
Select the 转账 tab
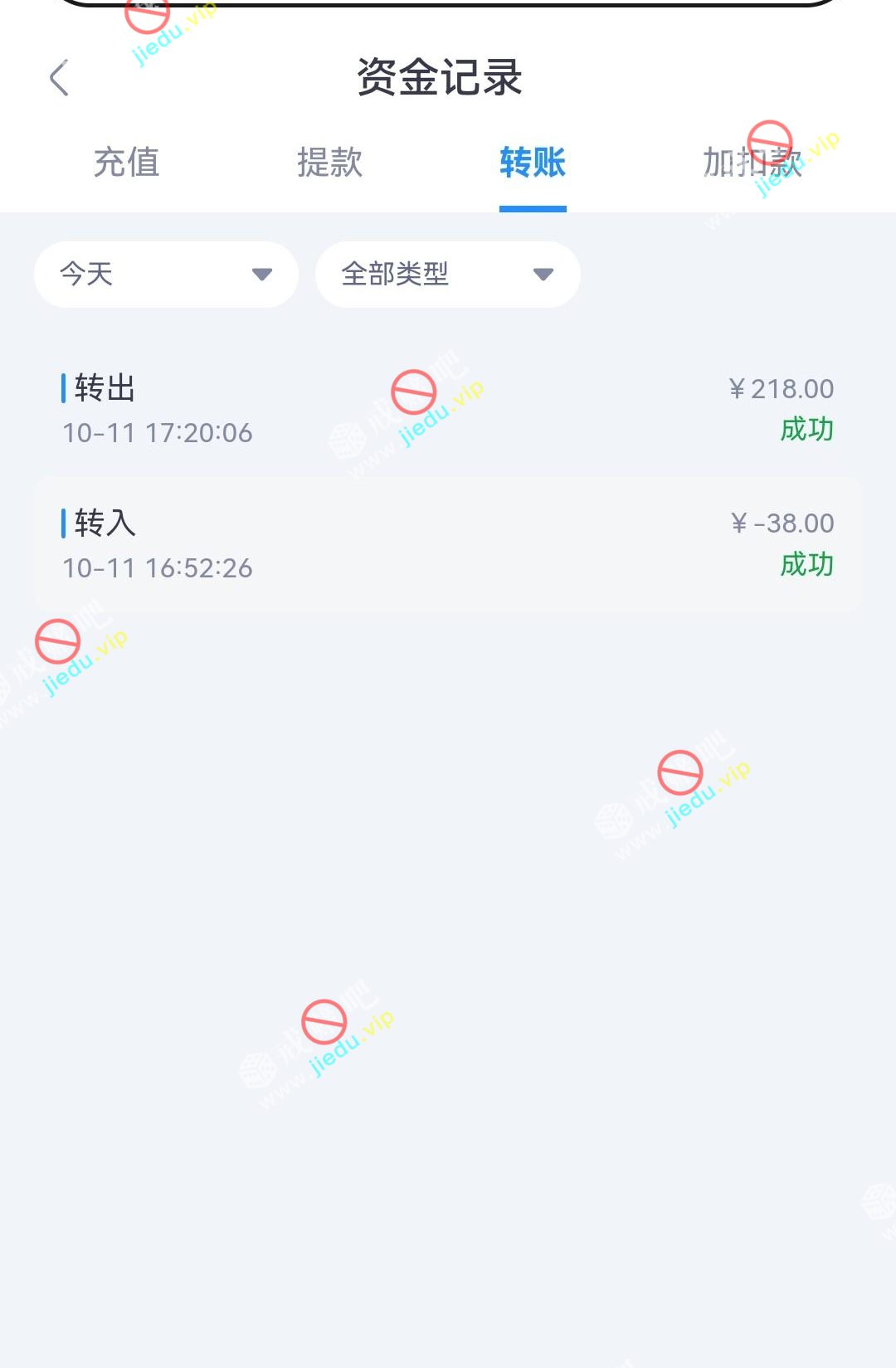[x=533, y=163]
